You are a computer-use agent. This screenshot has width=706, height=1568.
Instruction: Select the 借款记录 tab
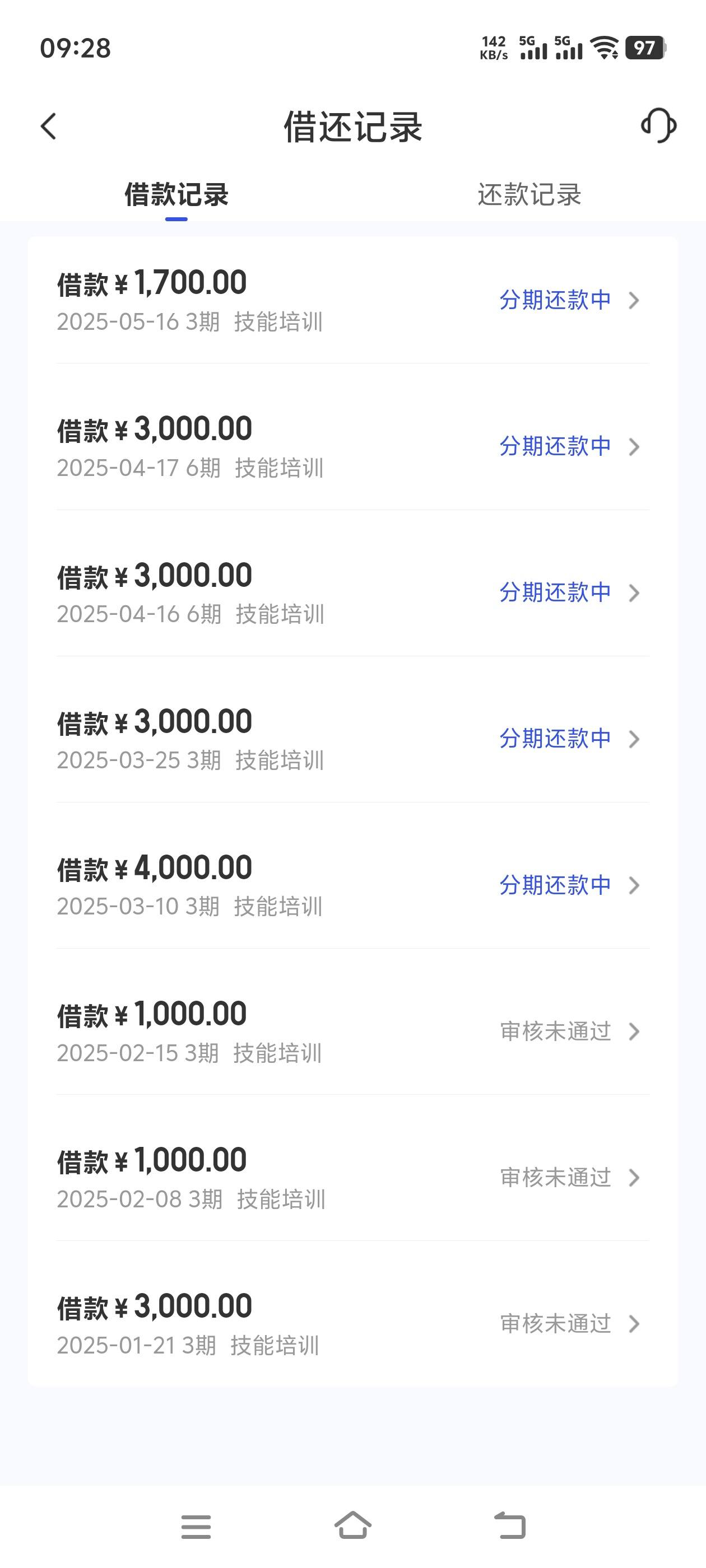[x=176, y=195]
